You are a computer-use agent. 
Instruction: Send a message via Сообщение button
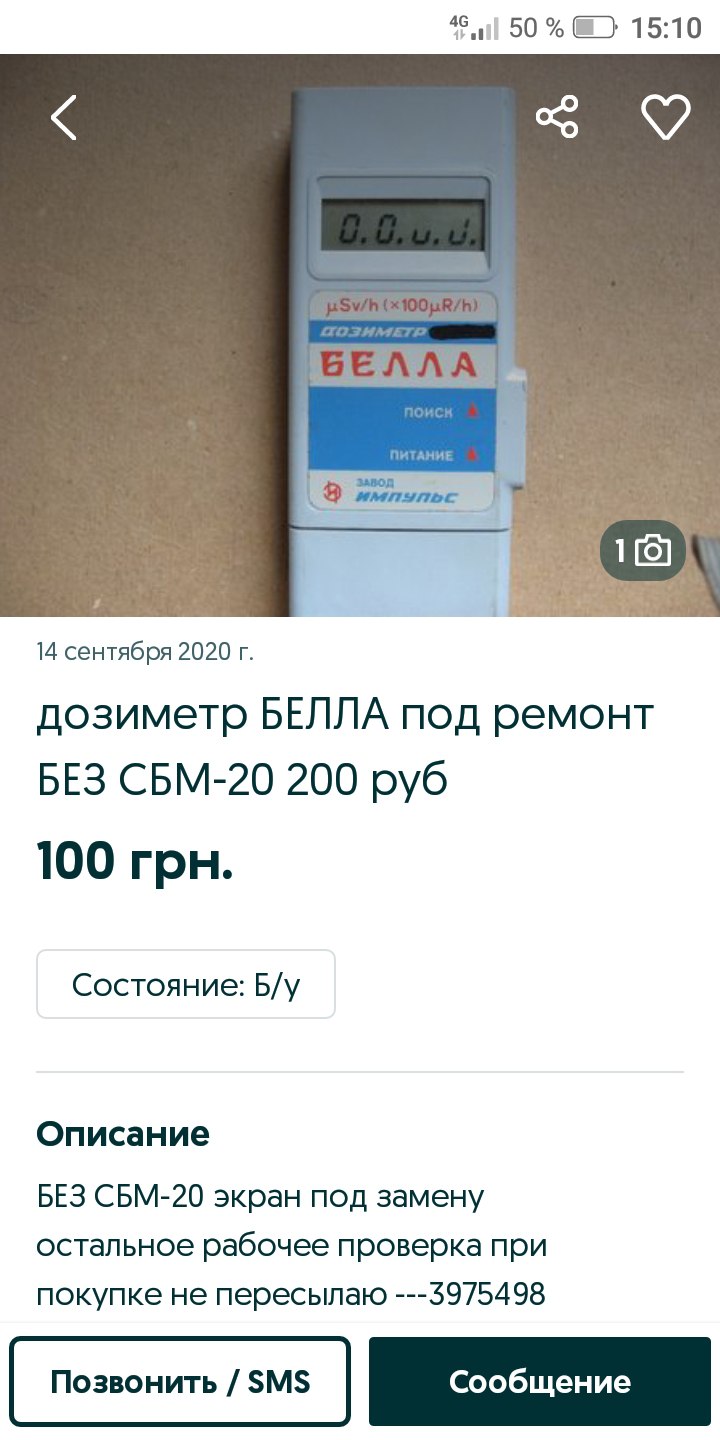pos(540,1381)
